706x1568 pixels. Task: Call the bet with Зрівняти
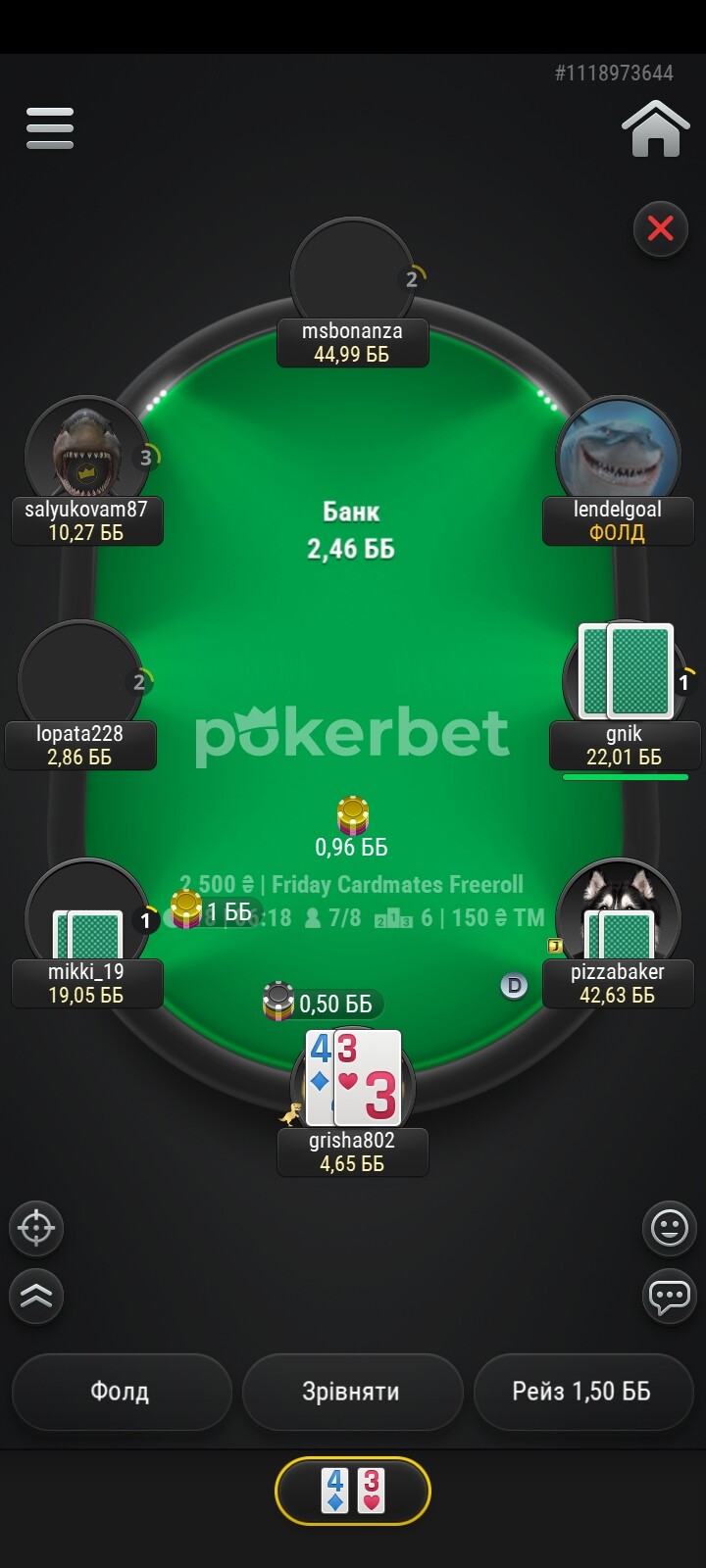[352, 1392]
